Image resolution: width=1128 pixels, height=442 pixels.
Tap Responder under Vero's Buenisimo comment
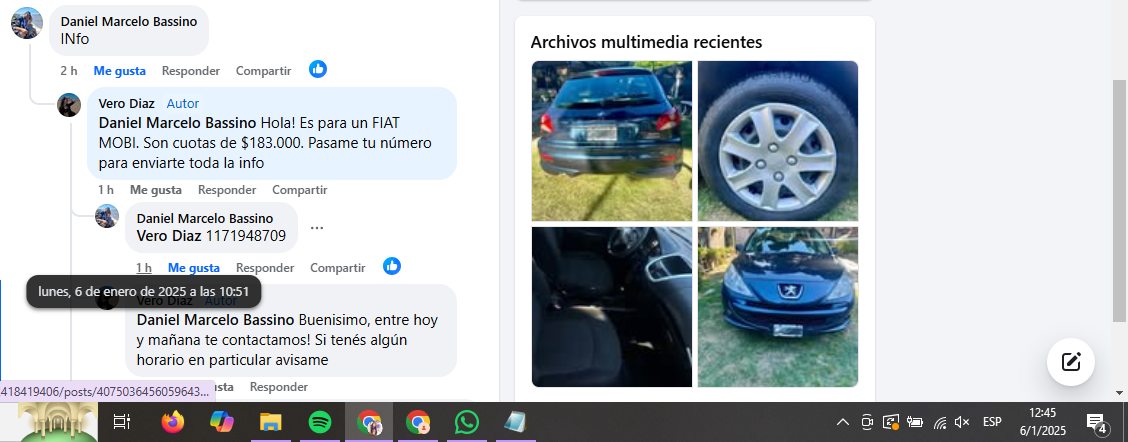[x=278, y=387]
